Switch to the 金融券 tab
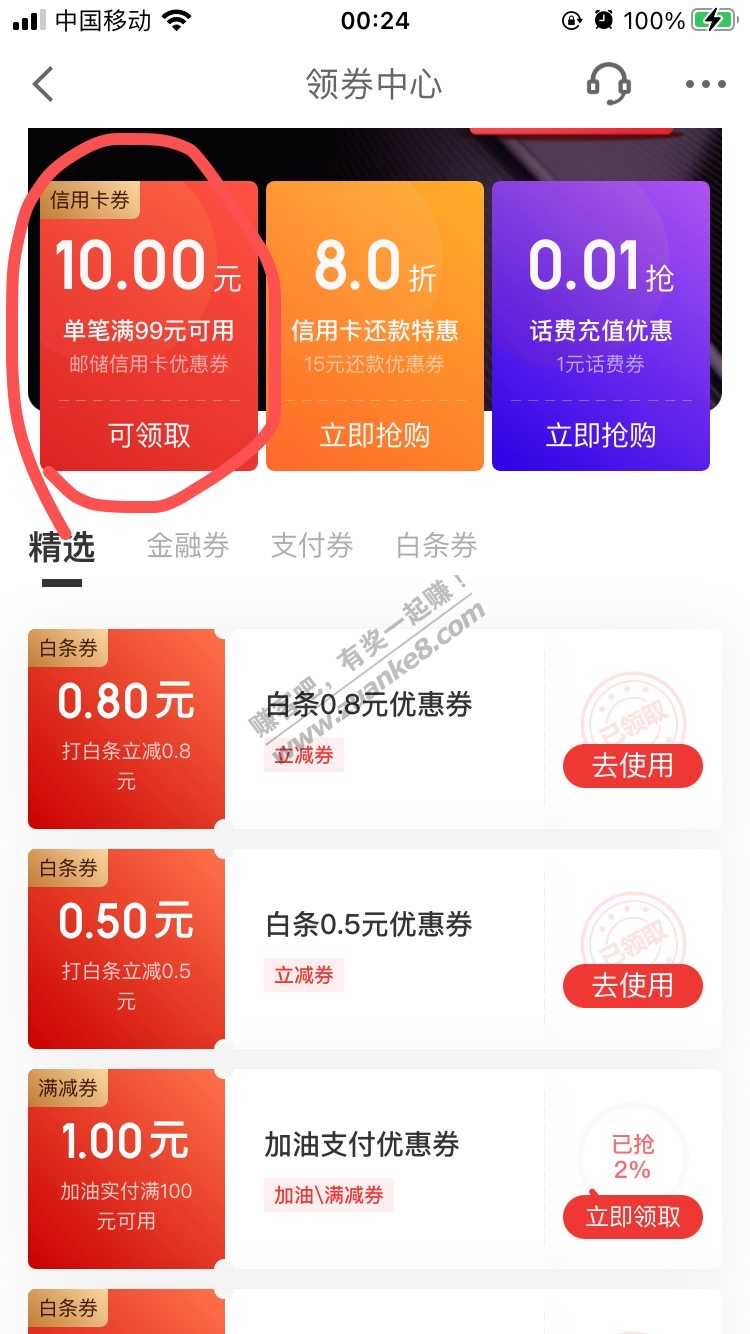 (187, 546)
